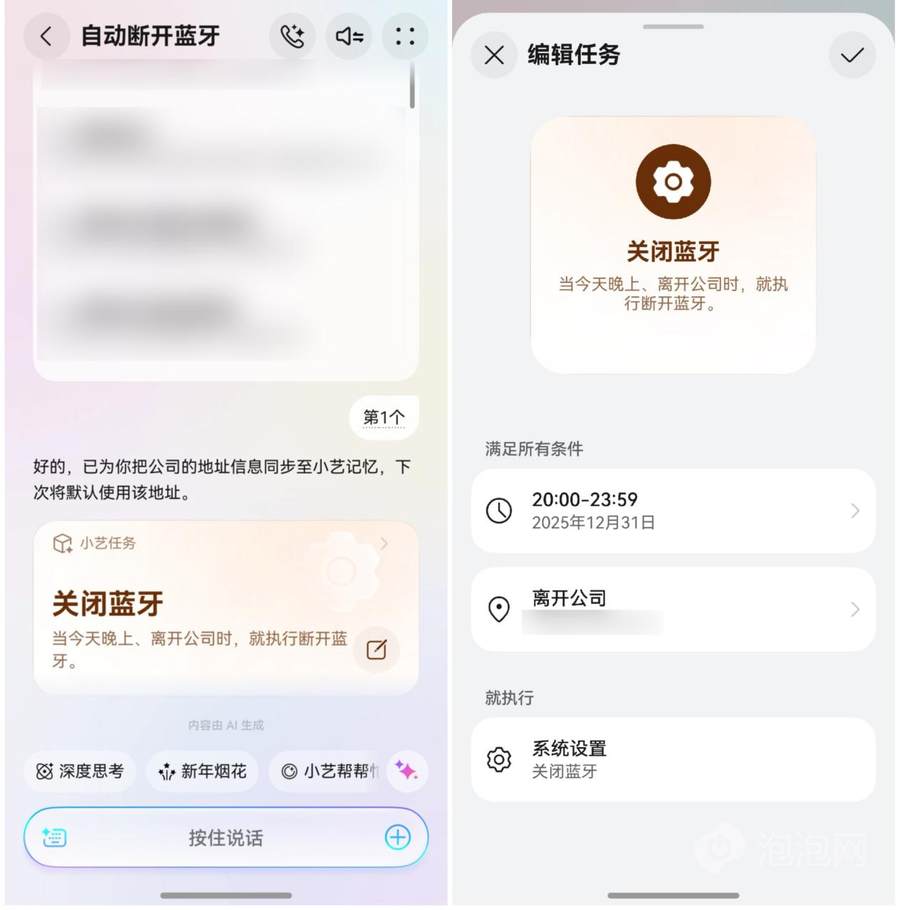This screenshot has height=910, width=900.
Task: Start a voice call with the assistant
Action: [x=292, y=37]
